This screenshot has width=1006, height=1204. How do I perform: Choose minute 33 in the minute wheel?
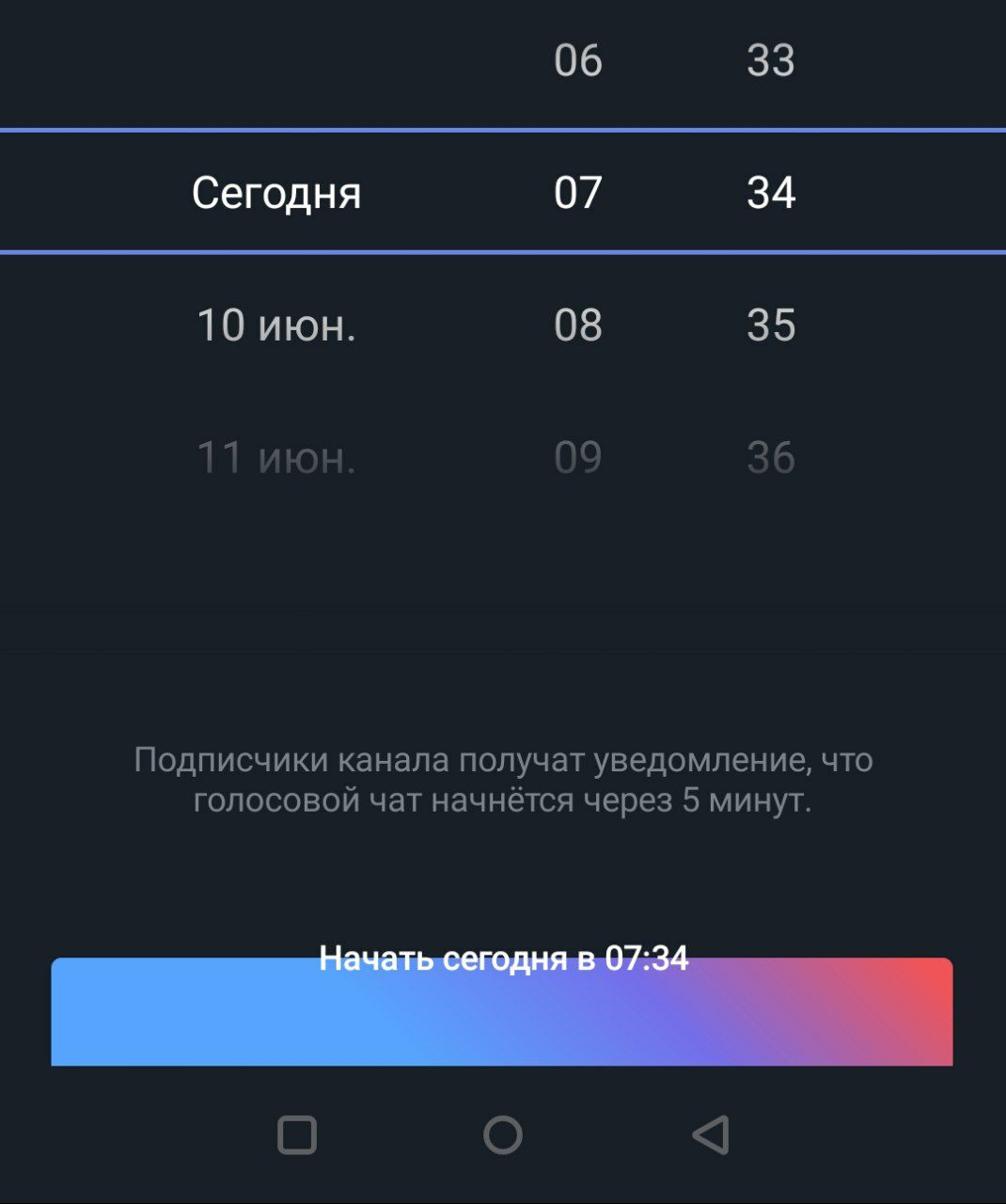(771, 60)
